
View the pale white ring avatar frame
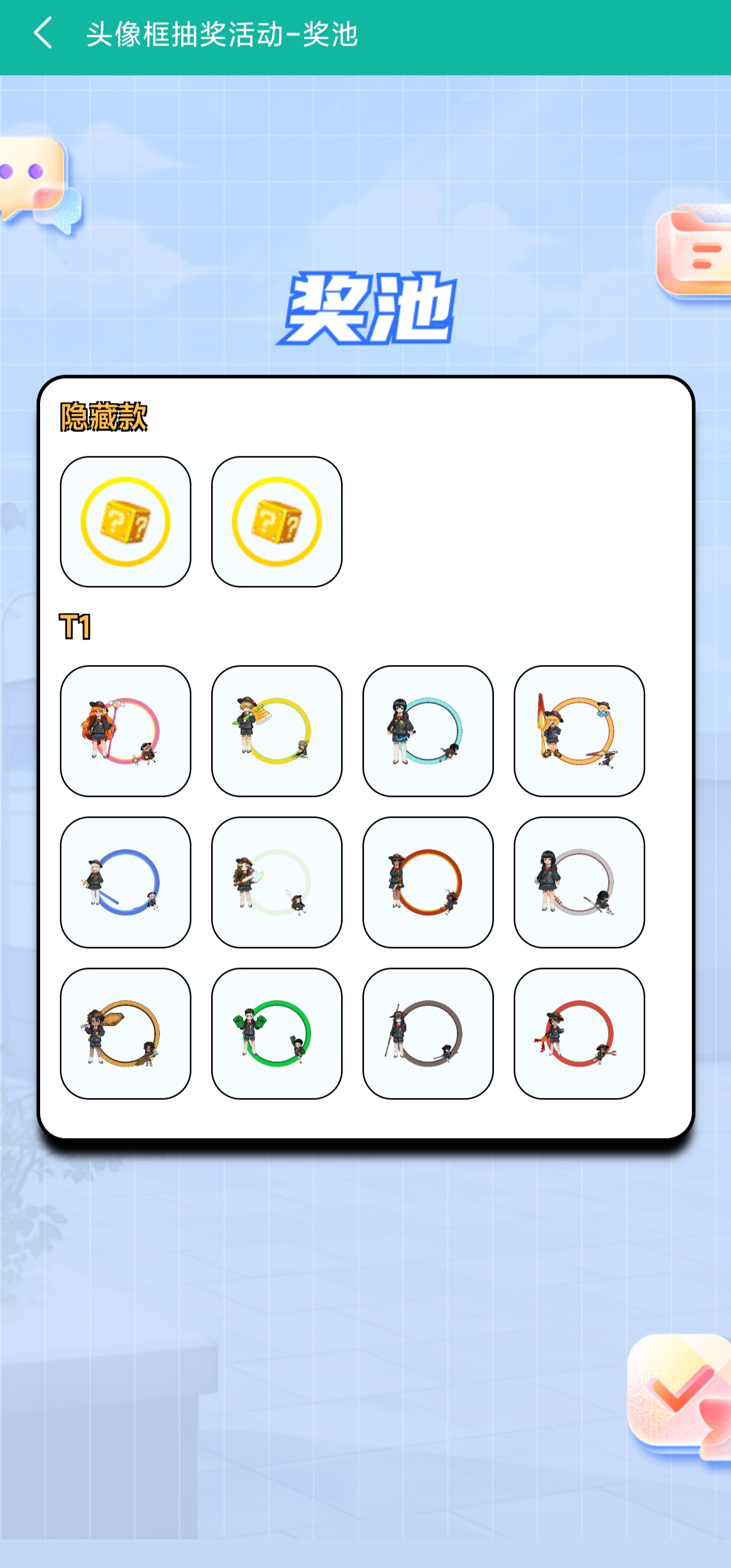(276, 882)
